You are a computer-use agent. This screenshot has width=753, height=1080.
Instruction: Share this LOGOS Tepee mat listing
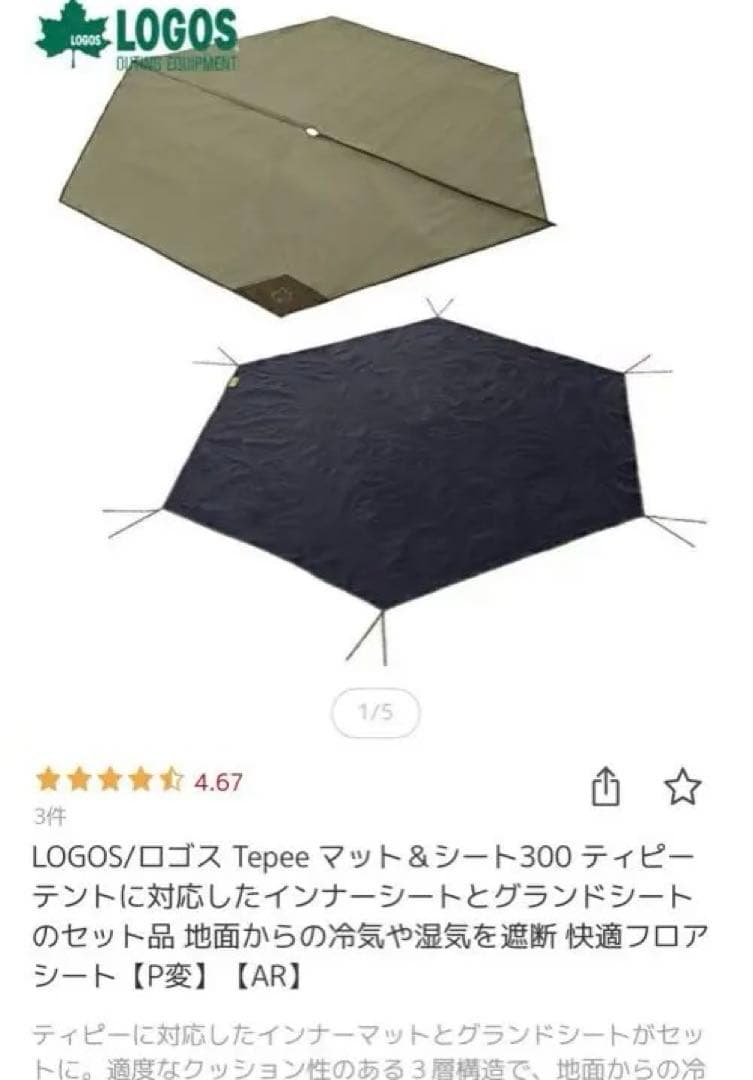[x=606, y=788]
